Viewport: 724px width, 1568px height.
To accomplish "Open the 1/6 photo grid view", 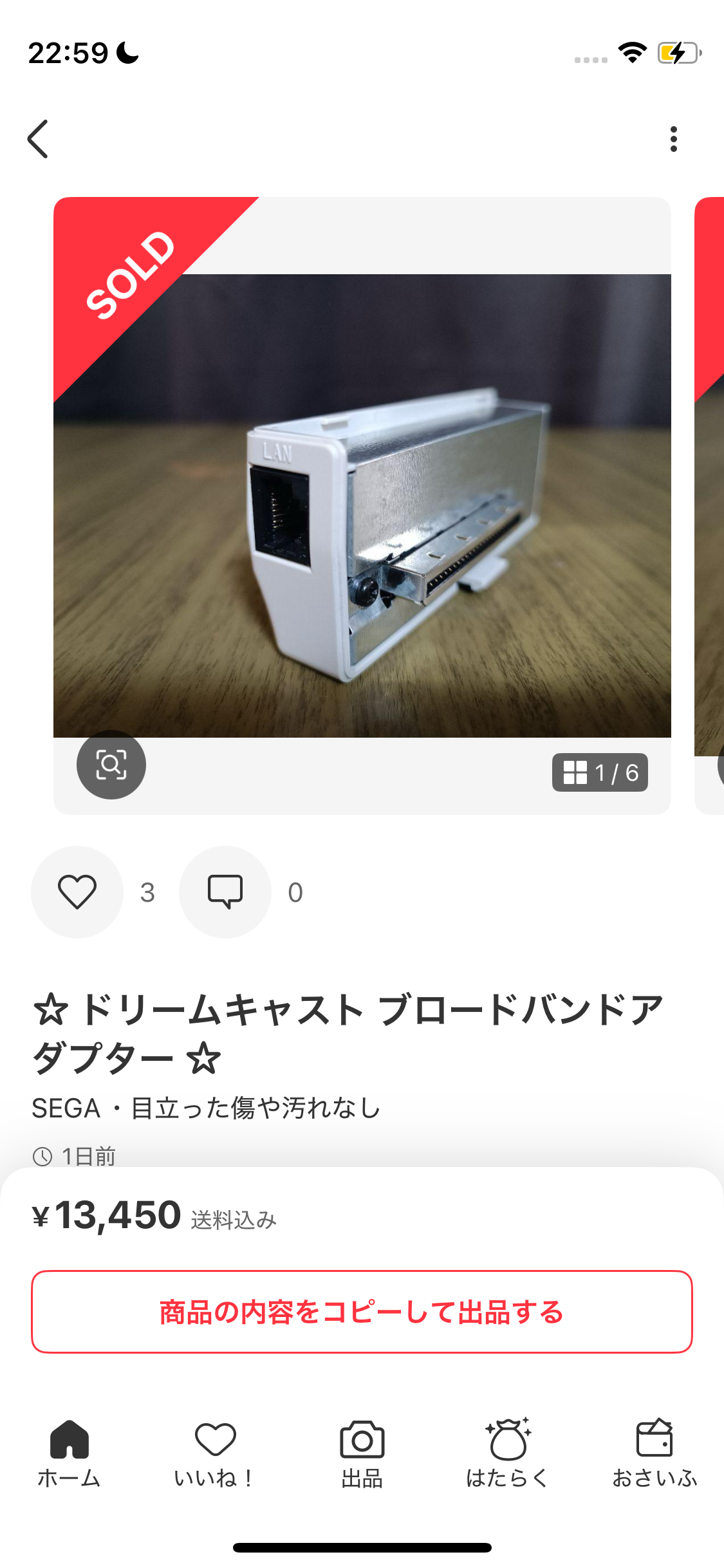I will (x=600, y=772).
